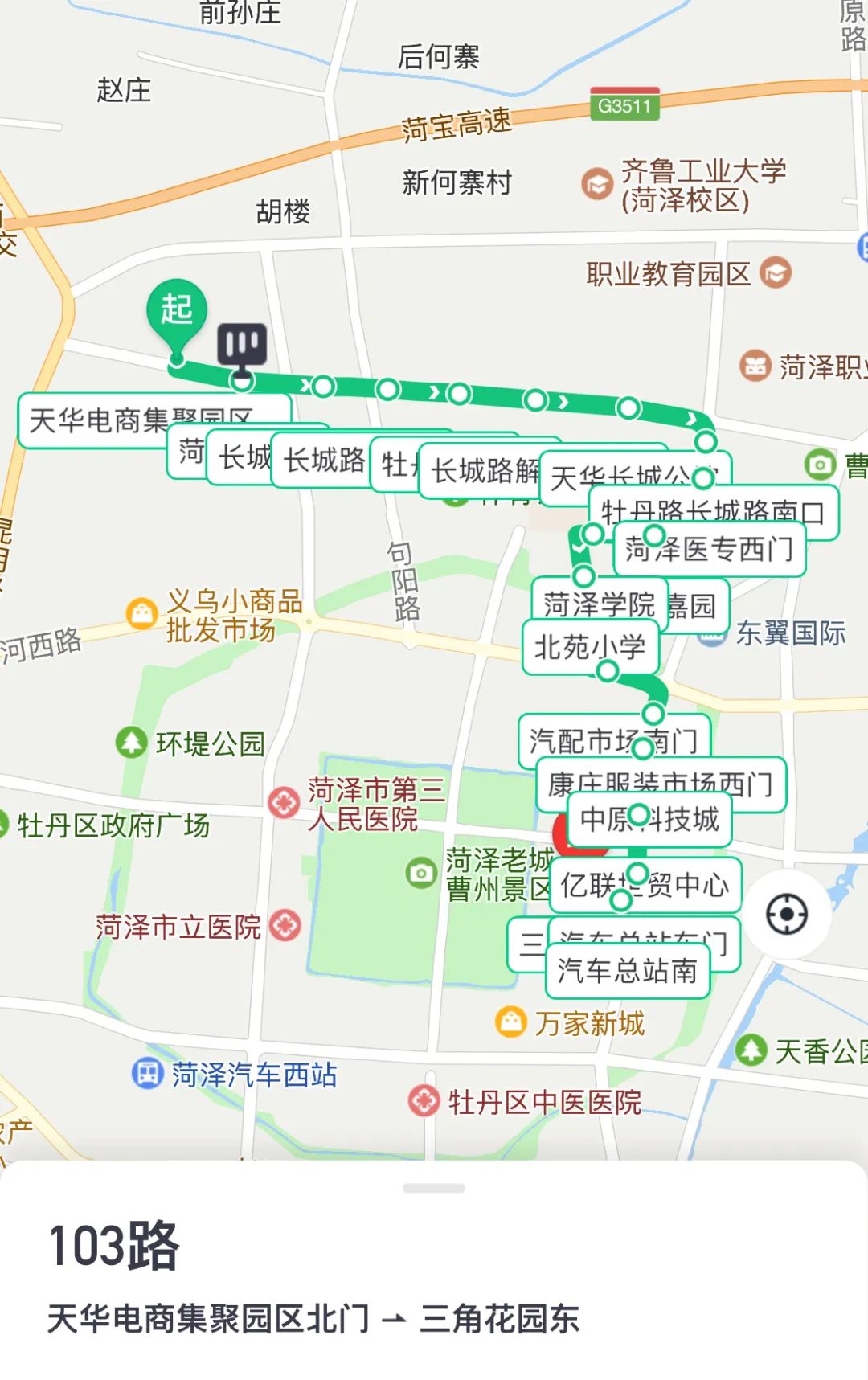The width and height of the screenshot is (868, 1380).
Task: Click the hospital icon at 牡丹区中医医院
Action: pos(424,1100)
